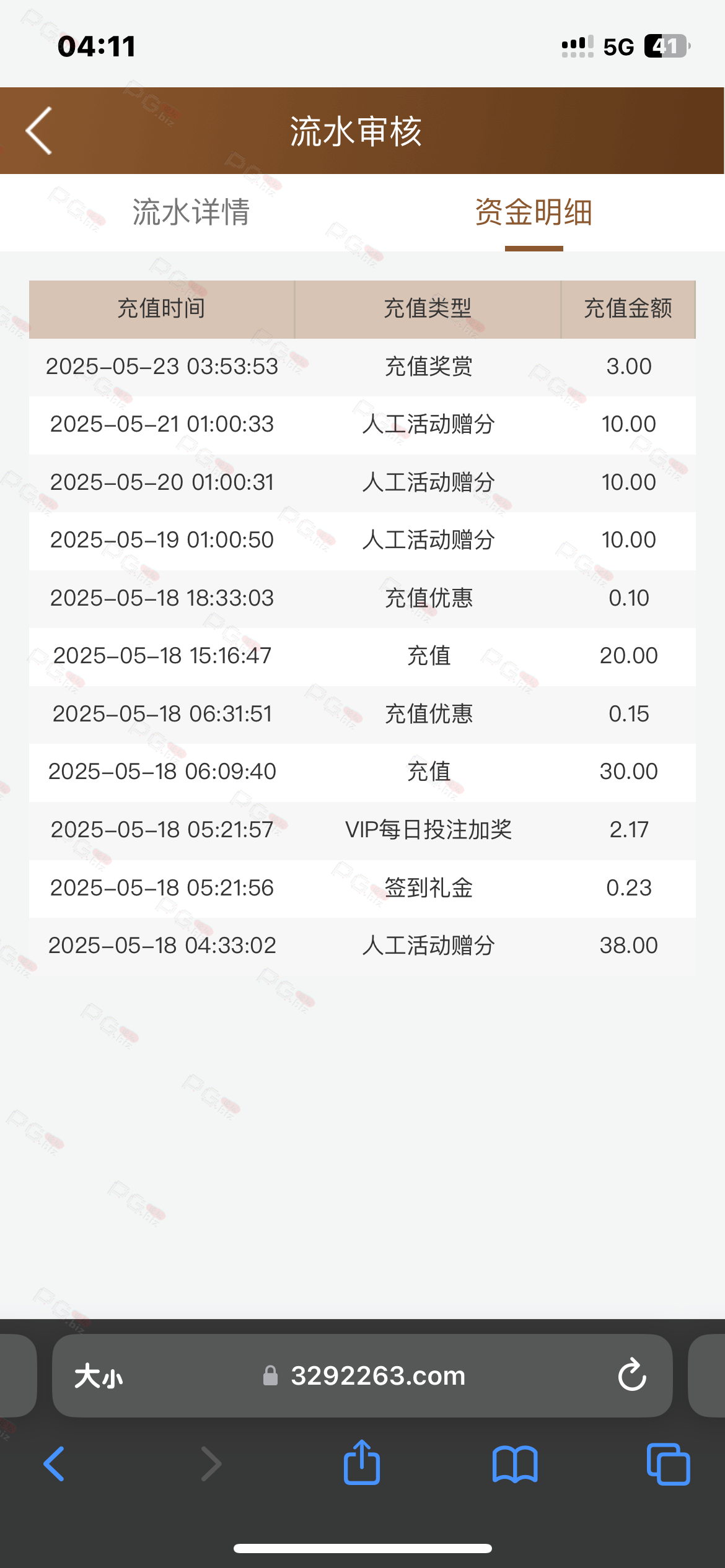Switch to the 流水详情 tab
The height and width of the screenshot is (1568, 725).
[x=191, y=212]
